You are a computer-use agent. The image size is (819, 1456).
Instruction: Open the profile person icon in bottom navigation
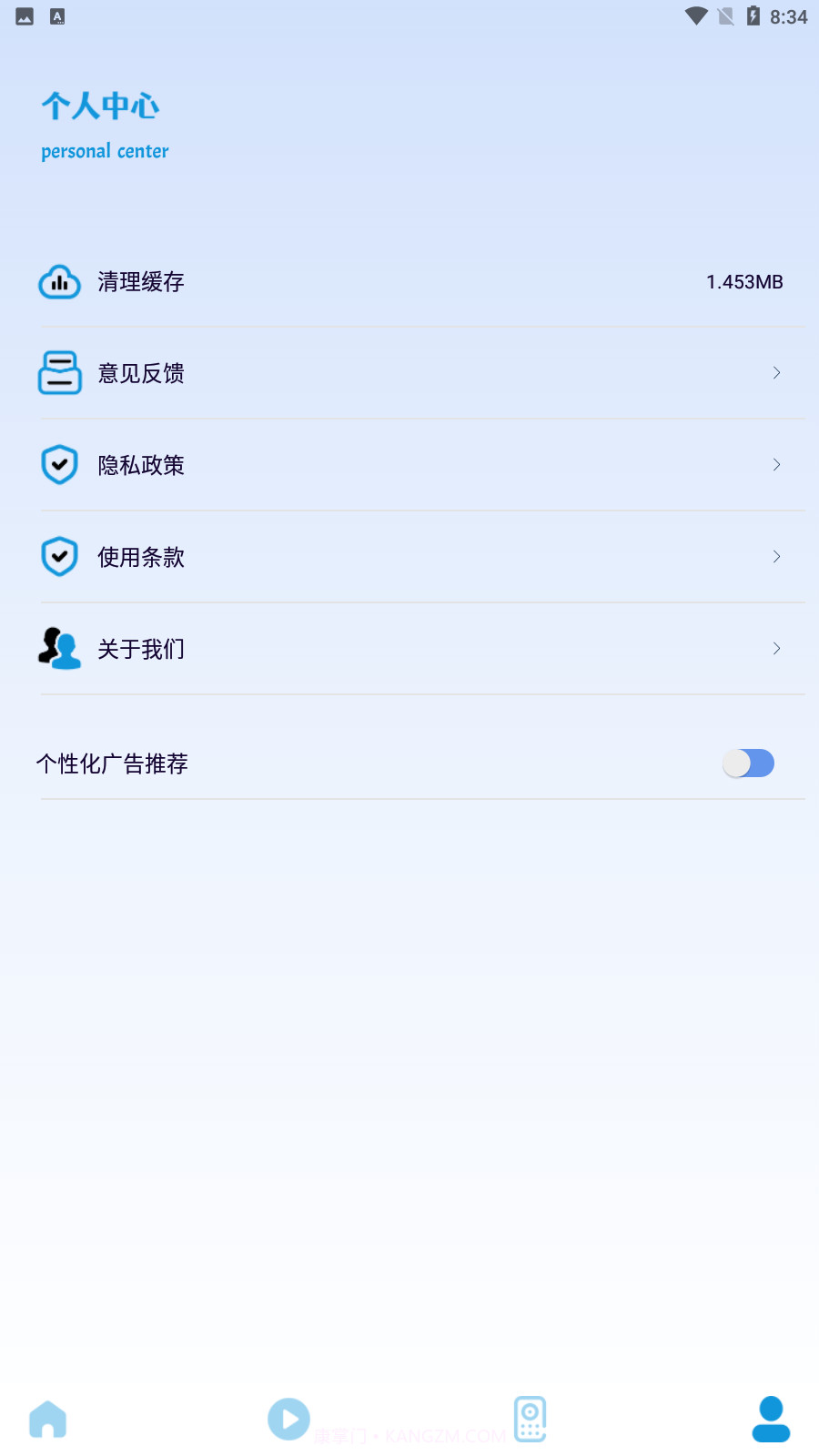[x=770, y=1419]
